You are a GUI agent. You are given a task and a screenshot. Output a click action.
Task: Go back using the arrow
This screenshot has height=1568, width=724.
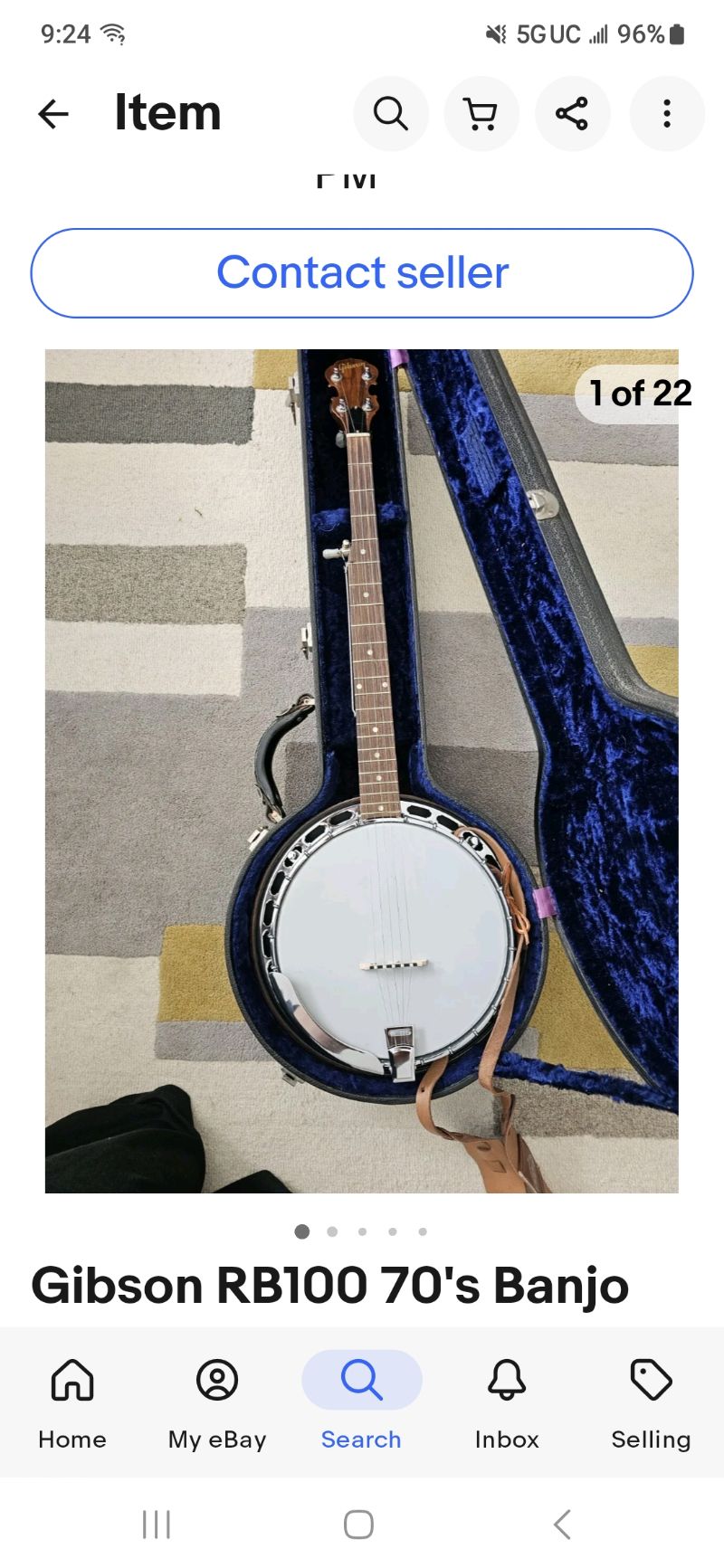pyautogui.click(x=53, y=113)
